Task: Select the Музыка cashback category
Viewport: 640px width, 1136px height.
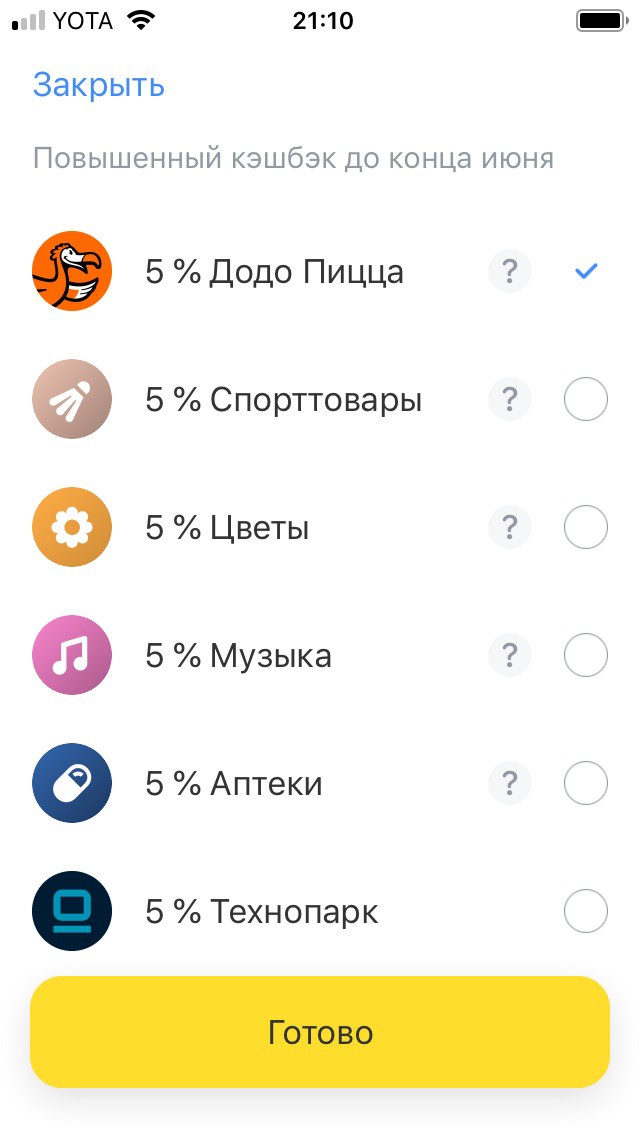Action: tap(586, 655)
